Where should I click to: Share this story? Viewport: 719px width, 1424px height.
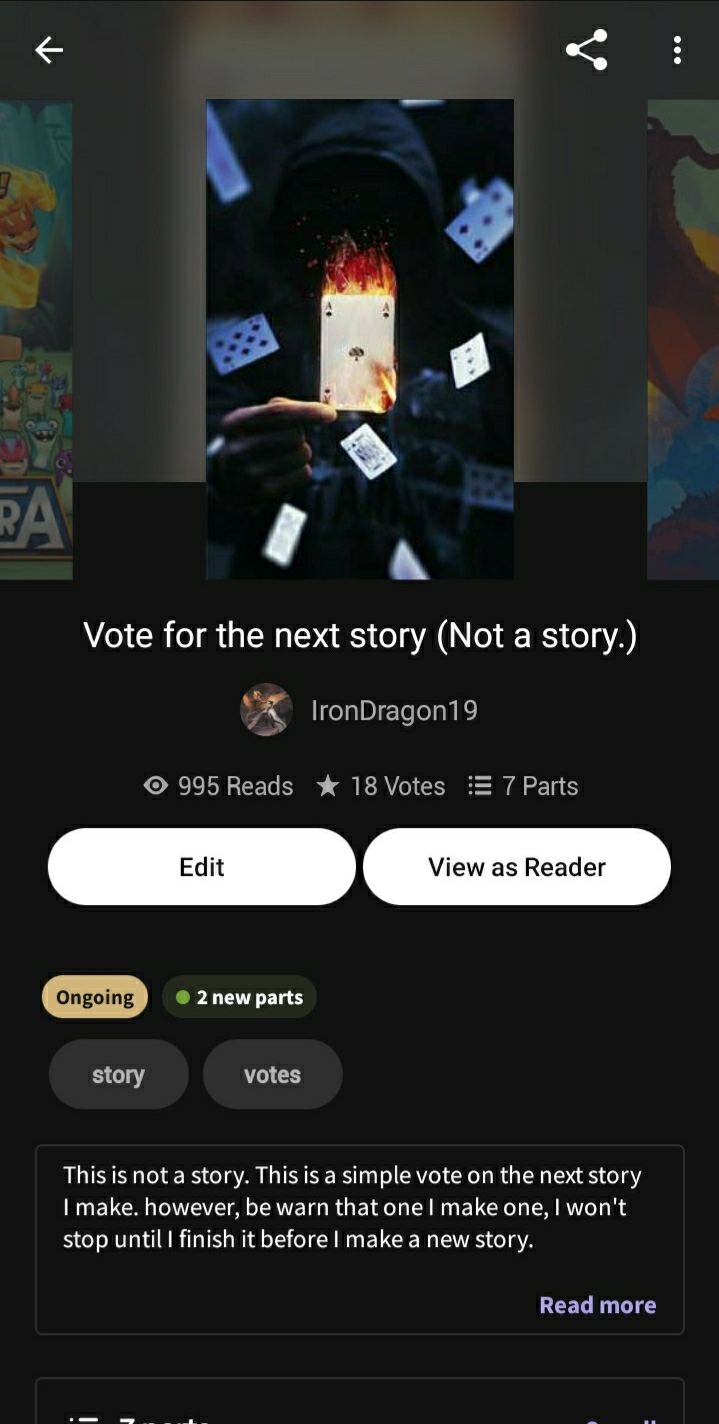[586, 50]
